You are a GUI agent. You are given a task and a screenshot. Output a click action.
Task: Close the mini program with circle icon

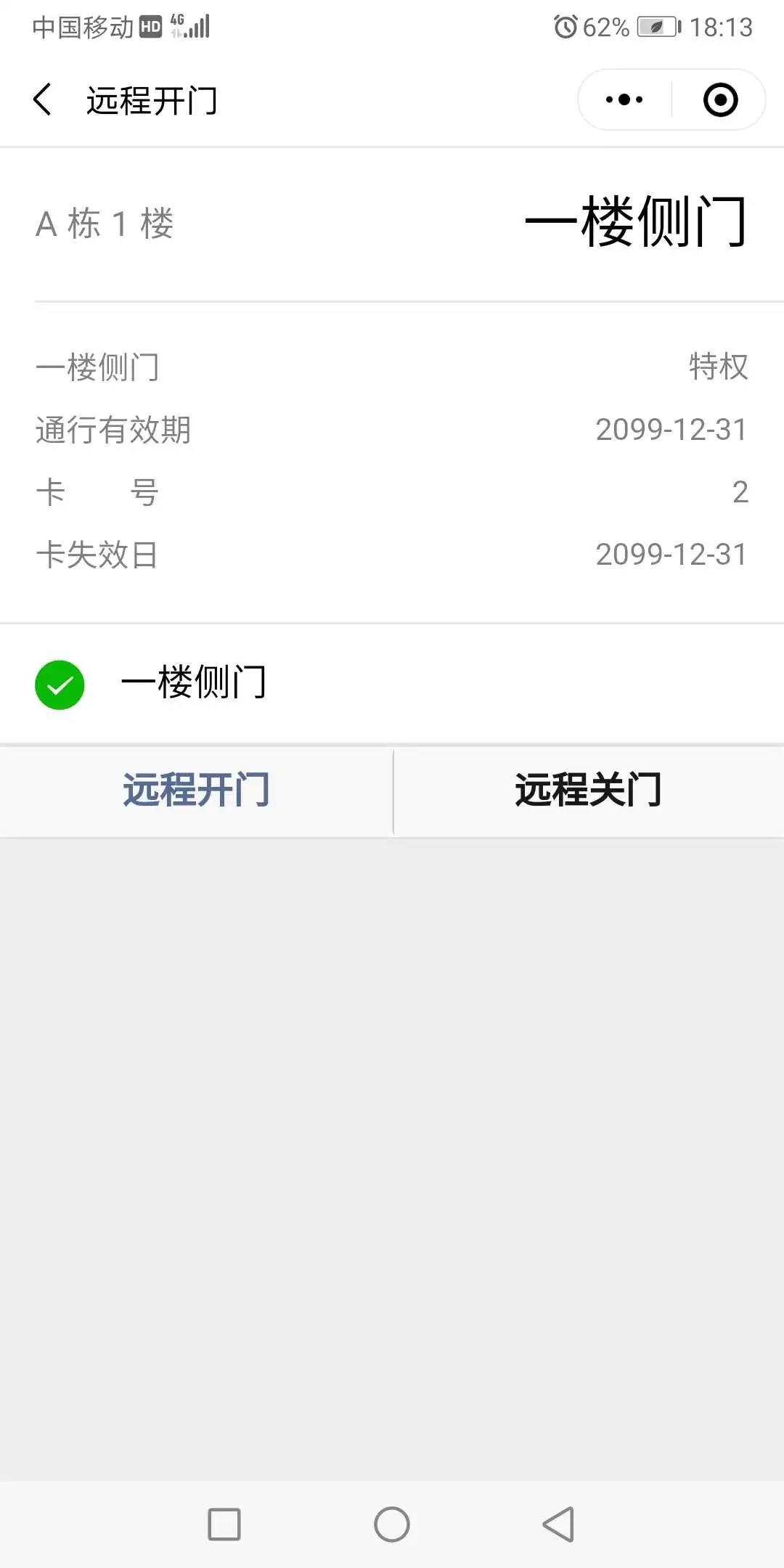720,99
